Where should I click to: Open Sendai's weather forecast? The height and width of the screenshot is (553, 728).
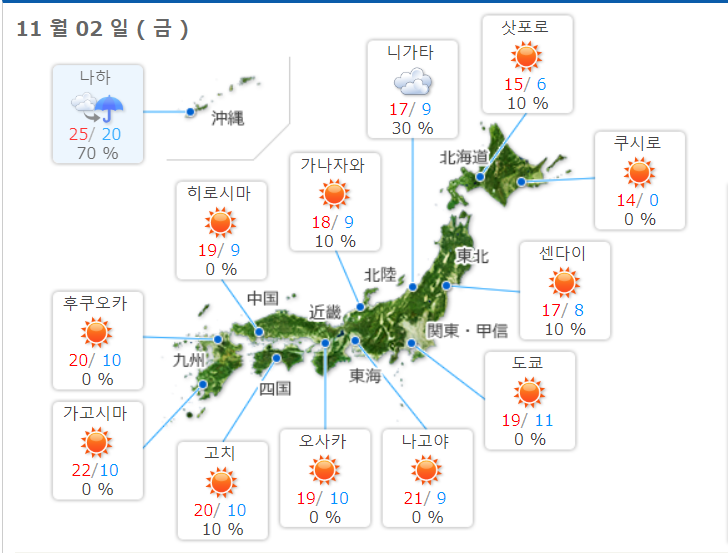point(563,290)
